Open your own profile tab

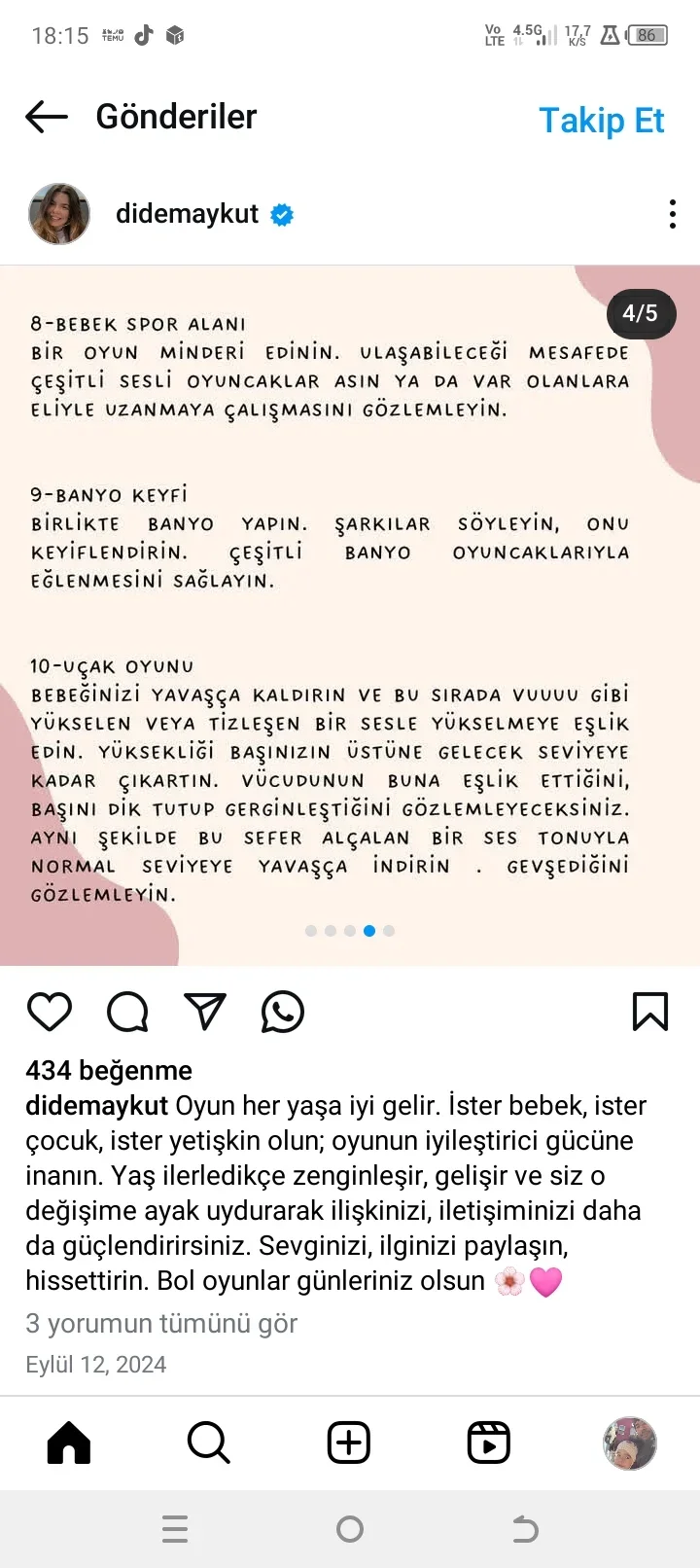tap(629, 1443)
